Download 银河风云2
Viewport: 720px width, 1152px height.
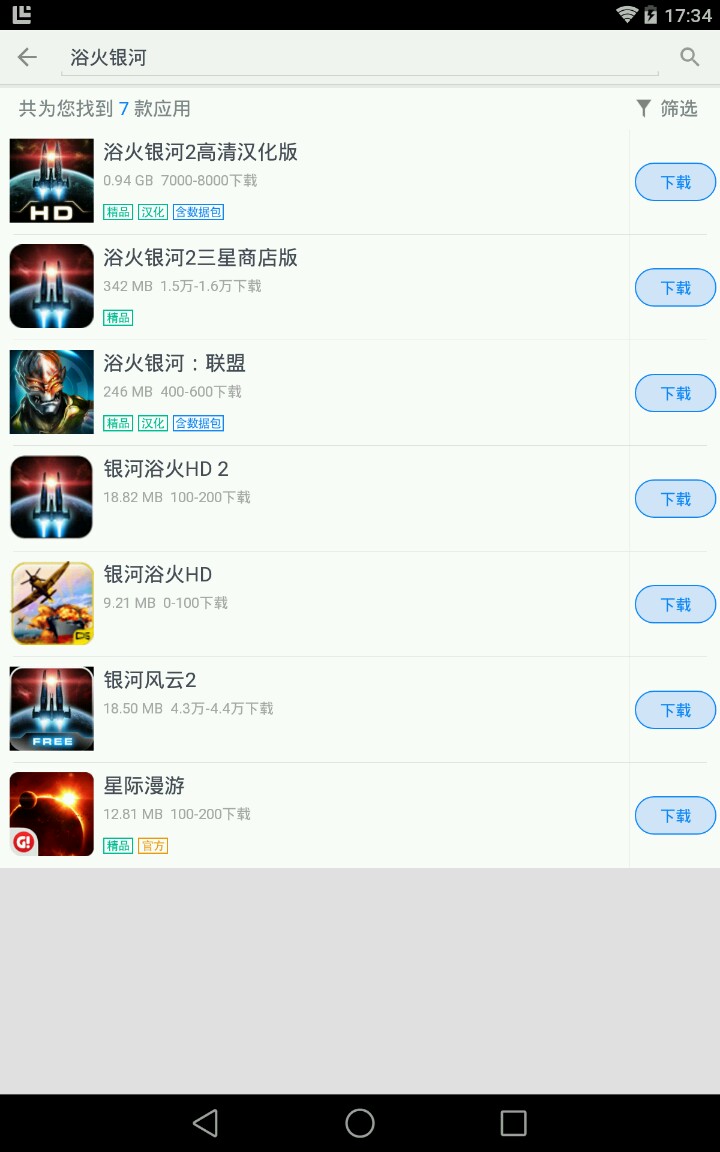click(x=675, y=710)
